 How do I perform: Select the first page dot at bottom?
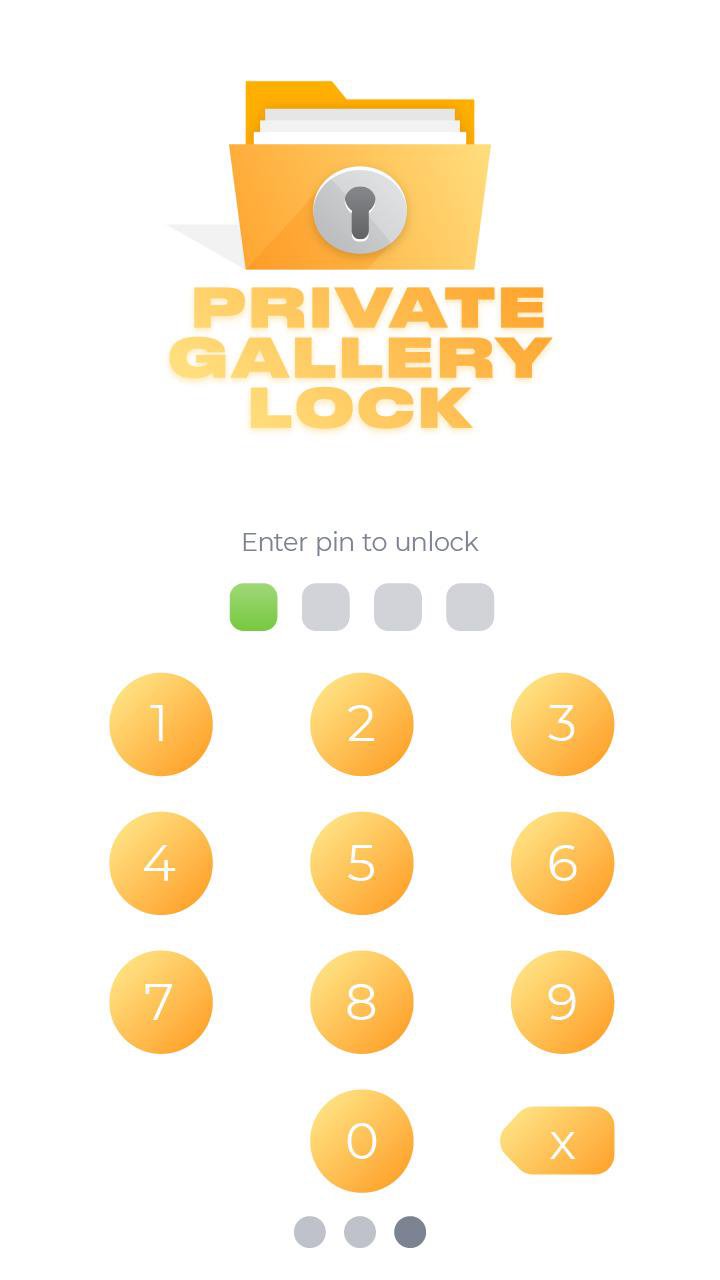311,1231
